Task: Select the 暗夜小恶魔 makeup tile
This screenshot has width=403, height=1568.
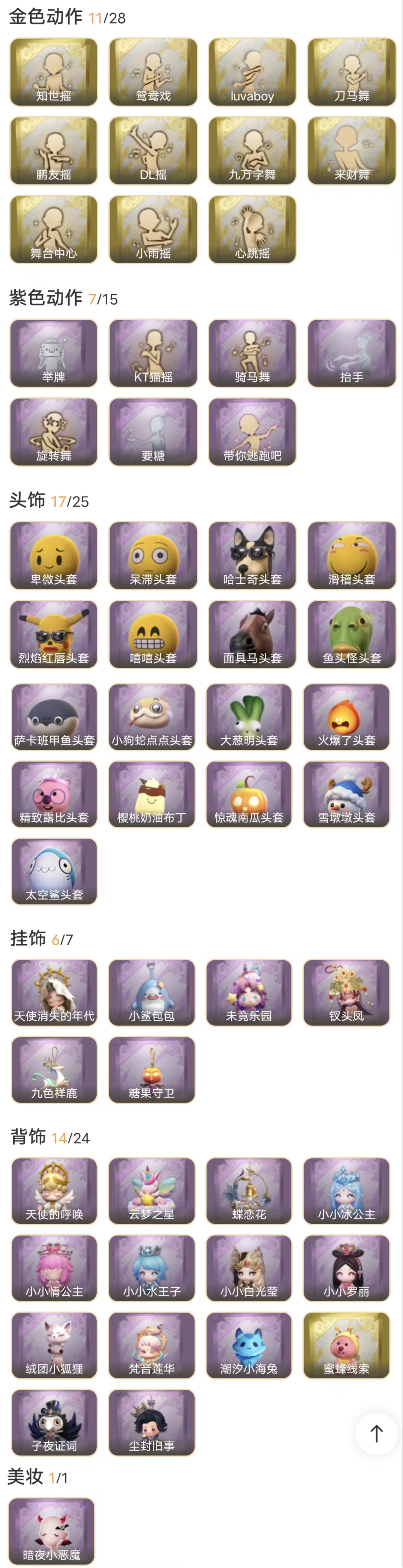Action: (x=51, y=1531)
